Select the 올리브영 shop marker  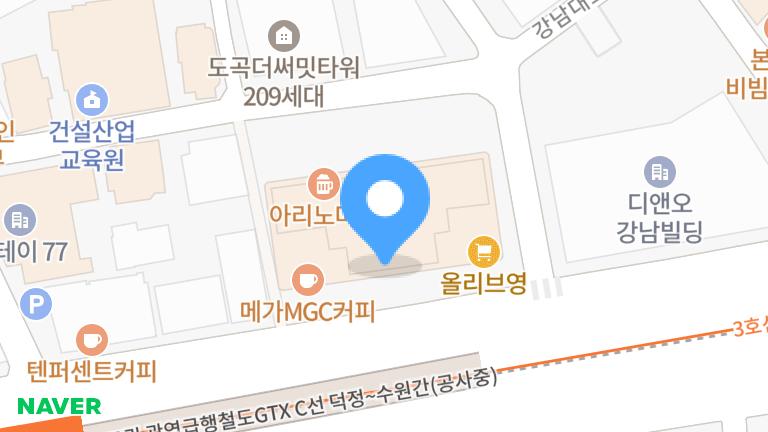click(484, 250)
